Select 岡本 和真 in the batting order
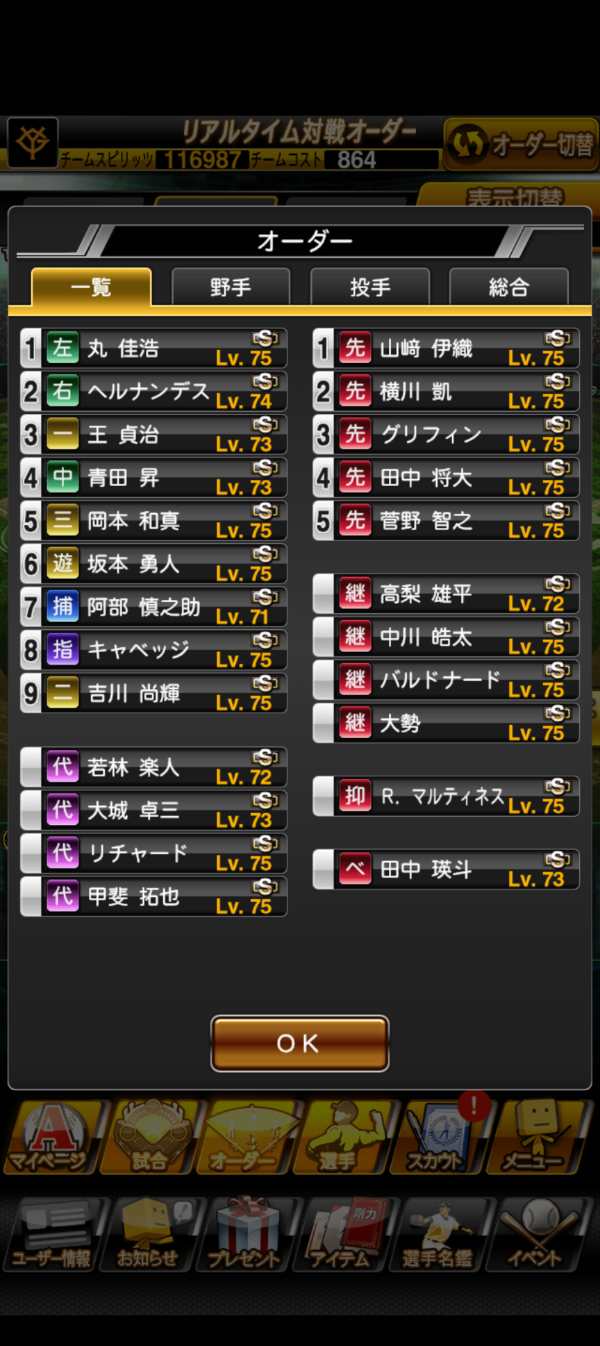This screenshot has width=600, height=1346. (154, 521)
